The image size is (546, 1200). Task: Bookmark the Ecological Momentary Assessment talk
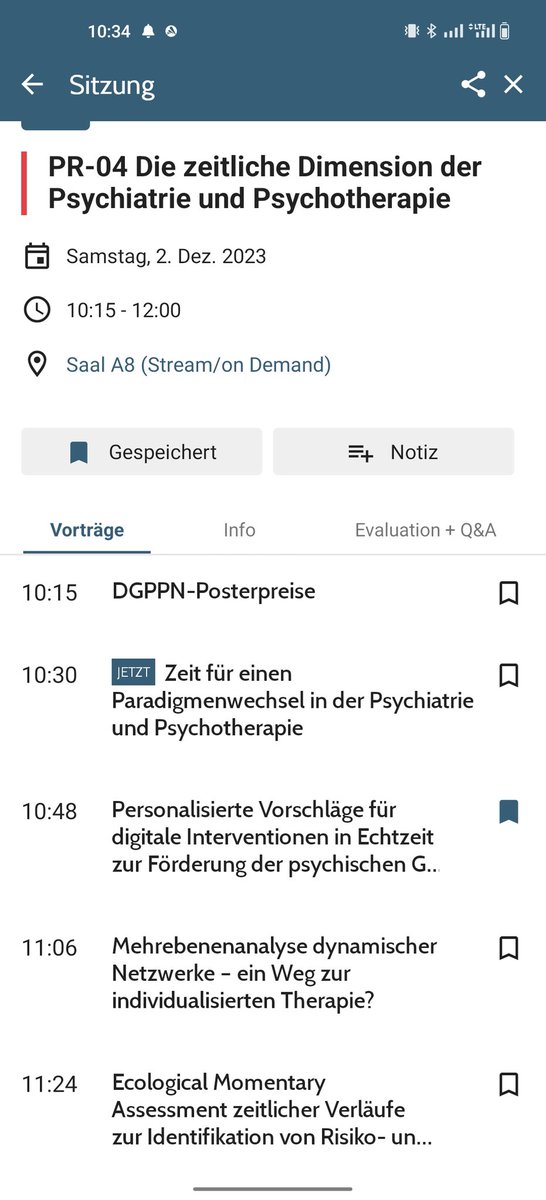[x=508, y=1084]
